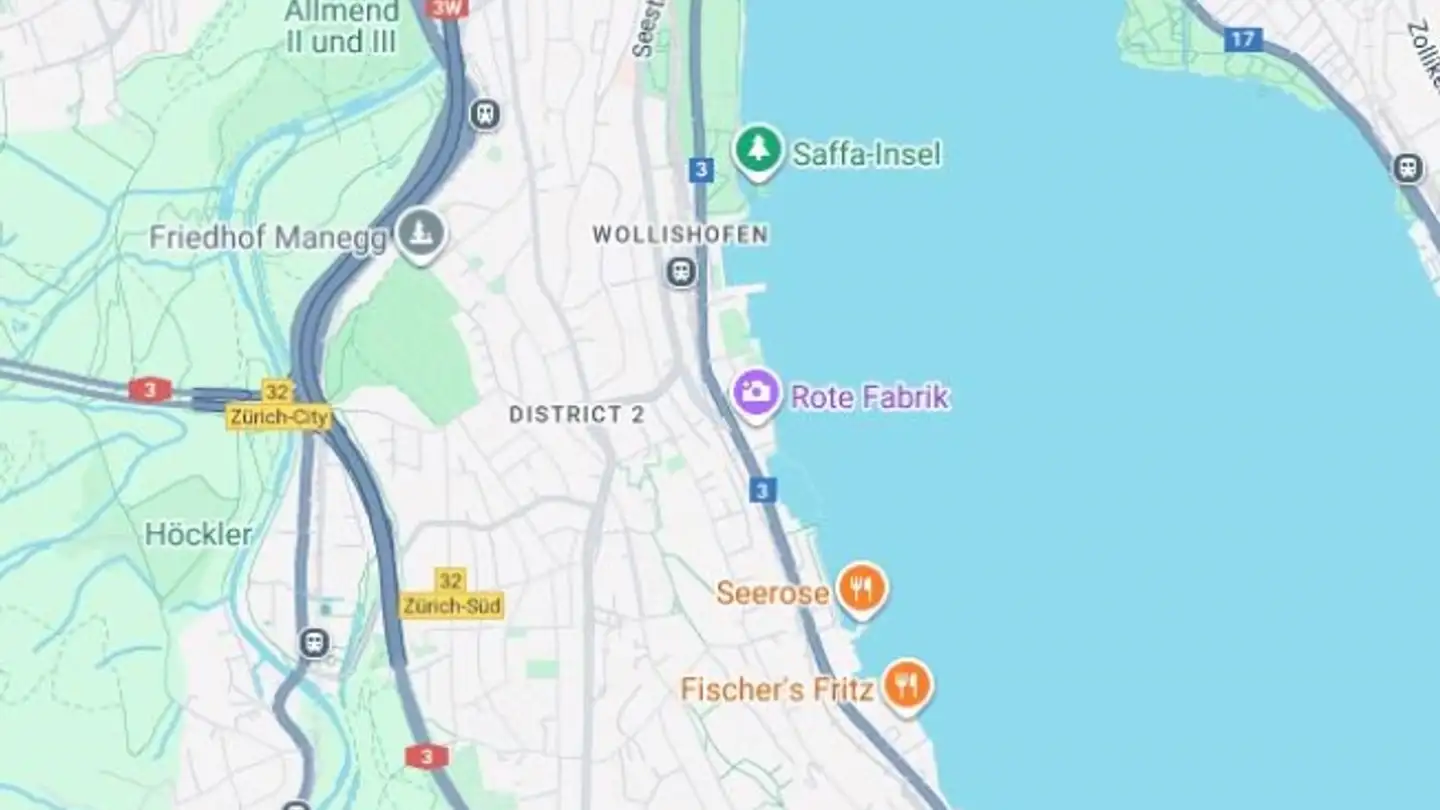1440x810 pixels.
Task: Select the train station icon below Wollishofen
Action: click(x=681, y=271)
